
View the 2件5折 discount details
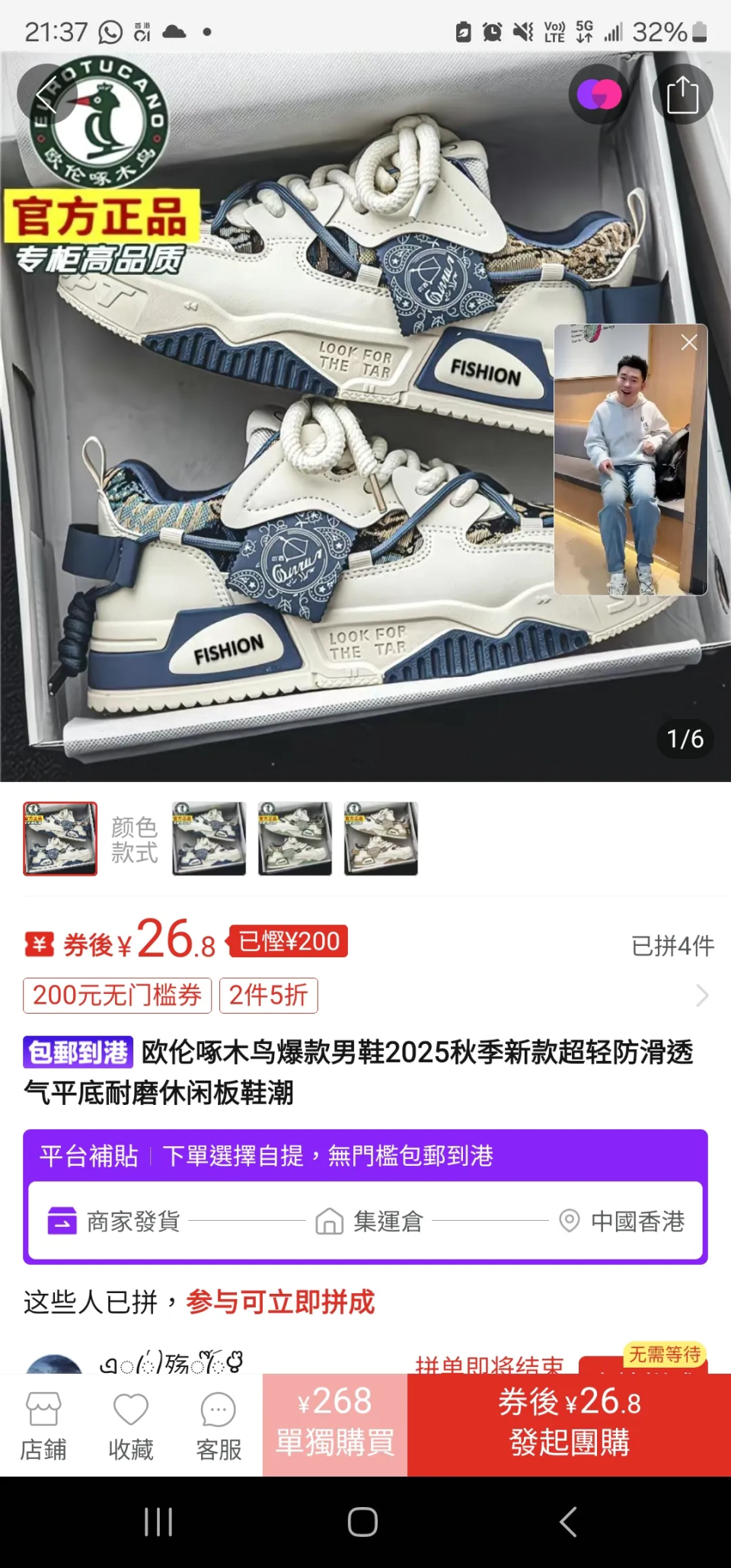pos(268,995)
